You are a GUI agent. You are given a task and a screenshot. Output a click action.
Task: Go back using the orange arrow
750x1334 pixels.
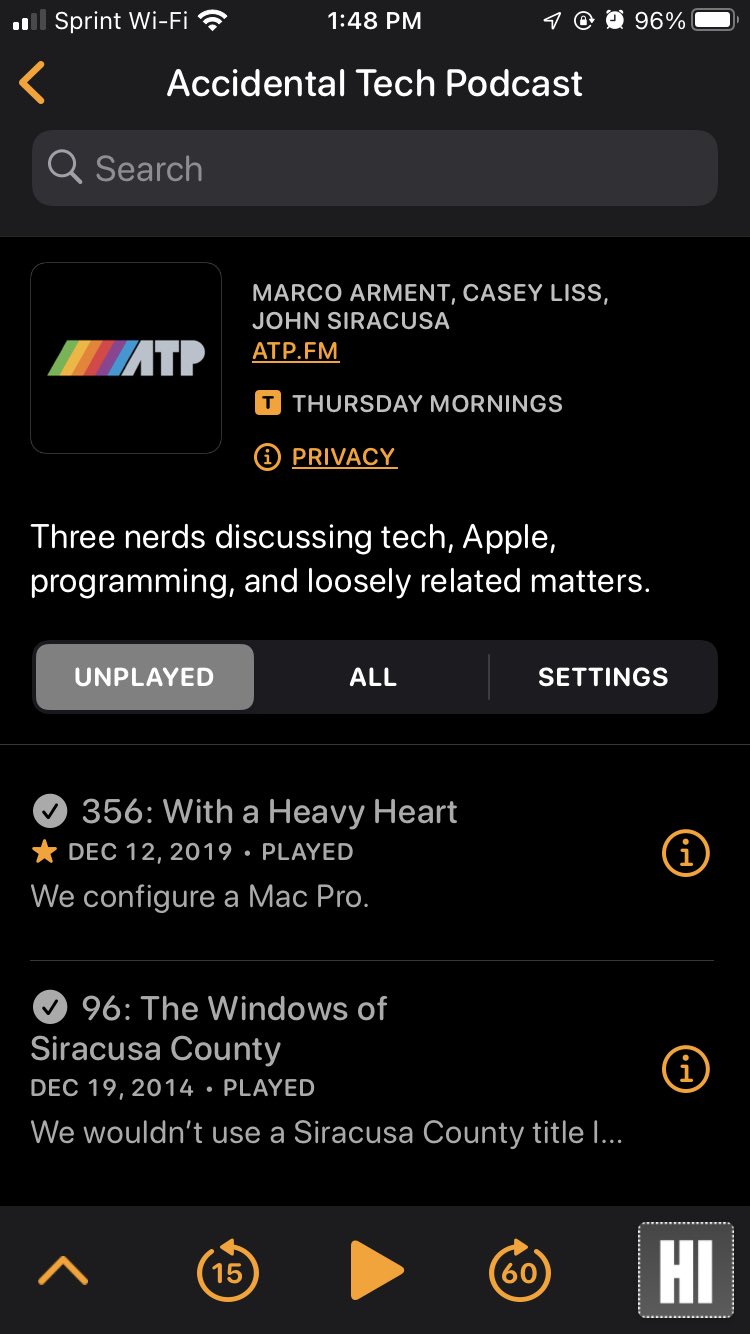[32, 82]
